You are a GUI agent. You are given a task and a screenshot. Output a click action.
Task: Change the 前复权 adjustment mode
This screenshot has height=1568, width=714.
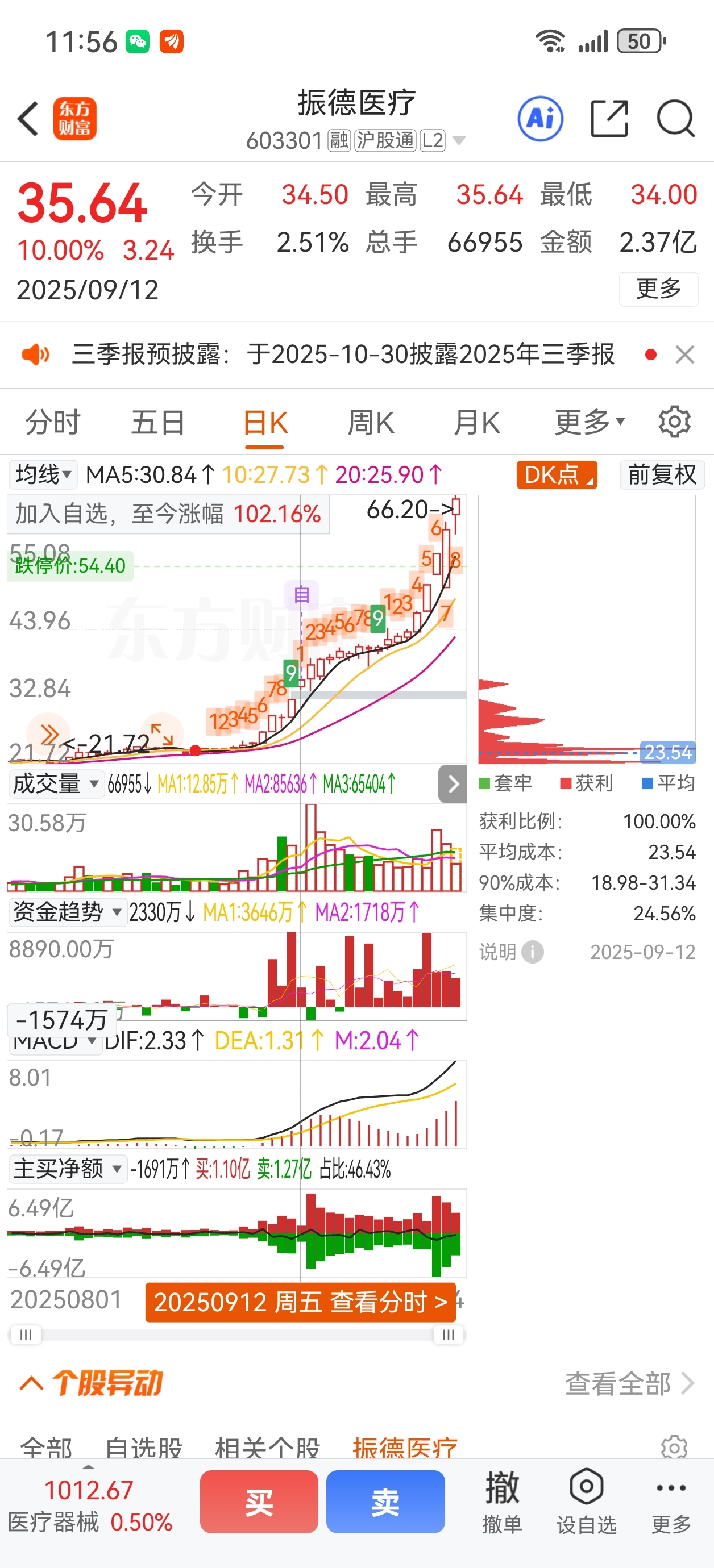click(x=662, y=475)
